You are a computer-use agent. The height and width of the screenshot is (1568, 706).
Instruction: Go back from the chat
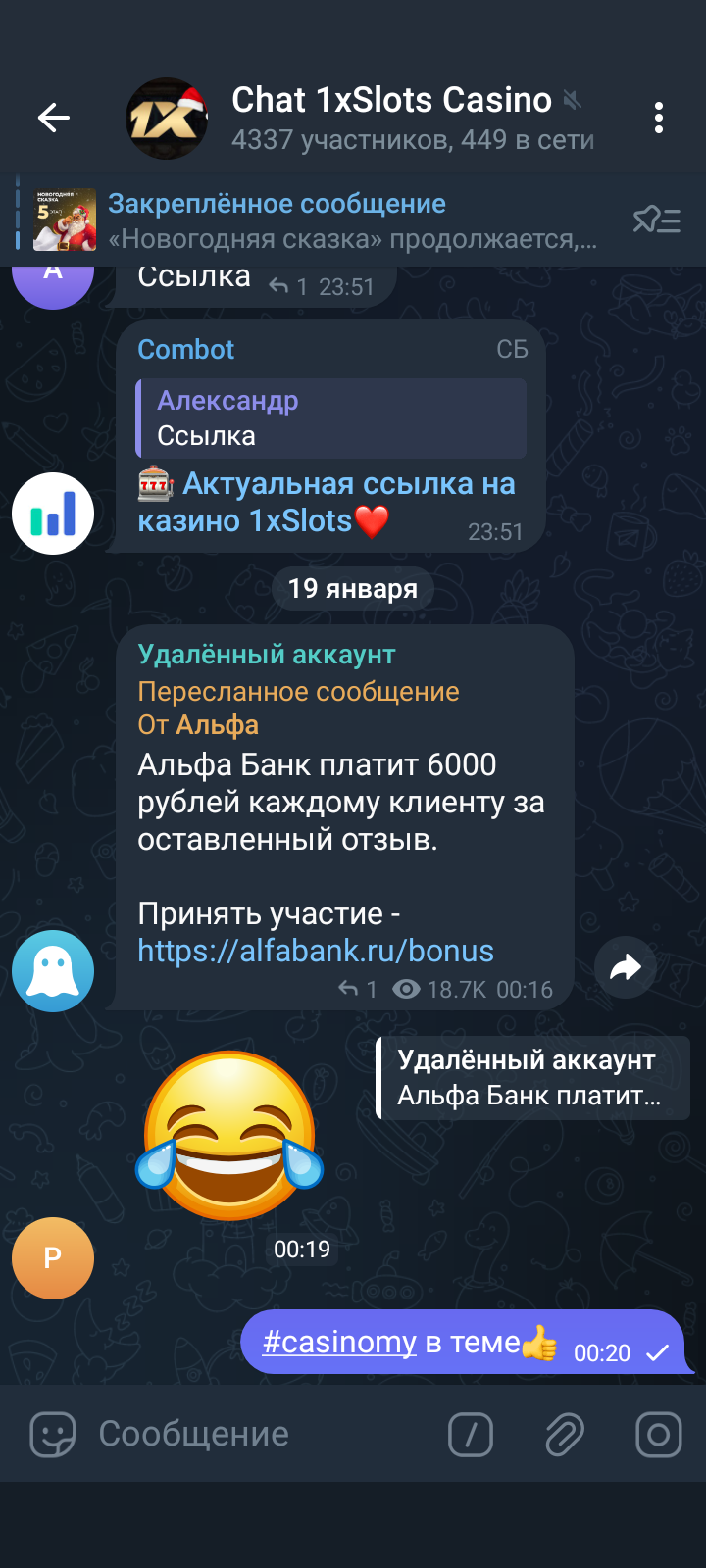pyautogui.click(x=54, y=119)
